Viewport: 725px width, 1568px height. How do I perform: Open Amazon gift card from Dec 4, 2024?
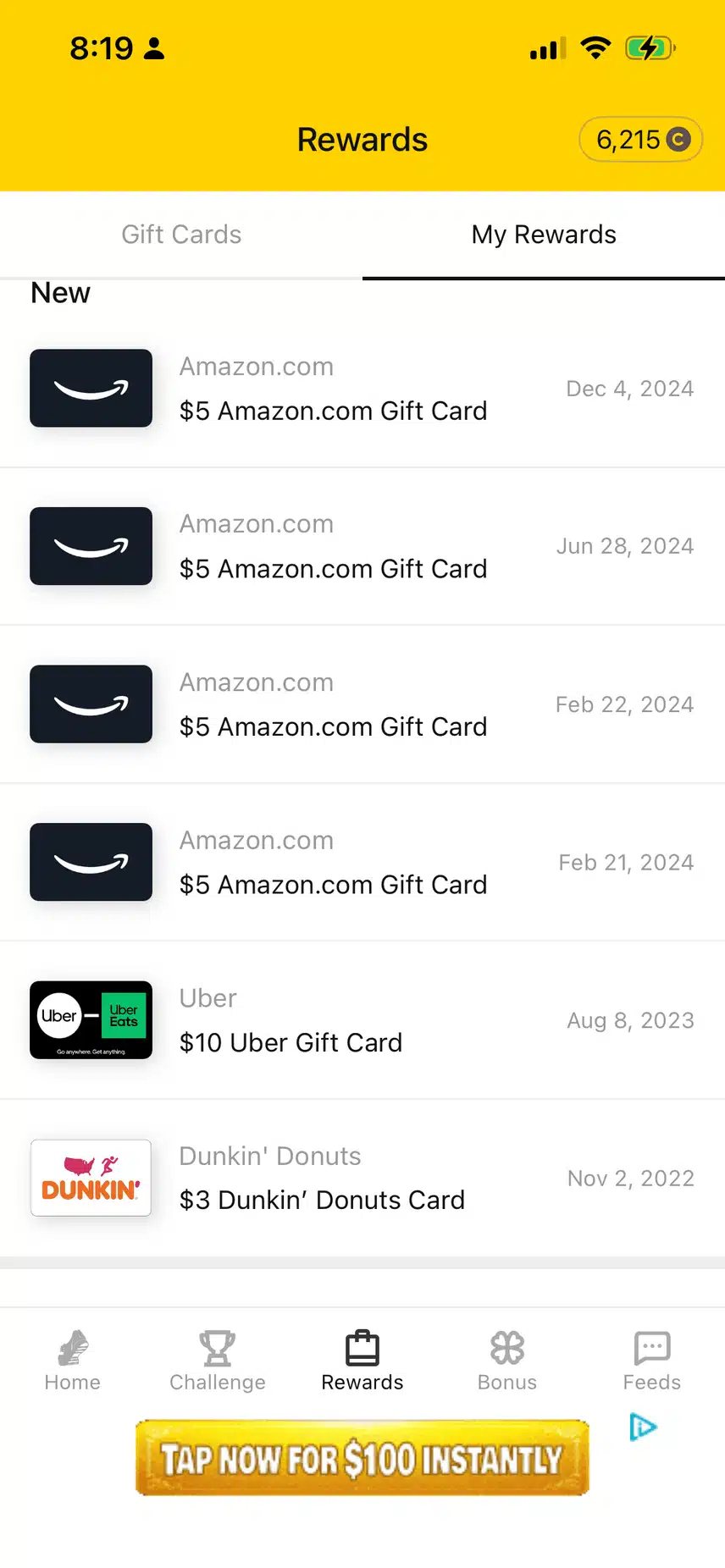click(362, 389)
